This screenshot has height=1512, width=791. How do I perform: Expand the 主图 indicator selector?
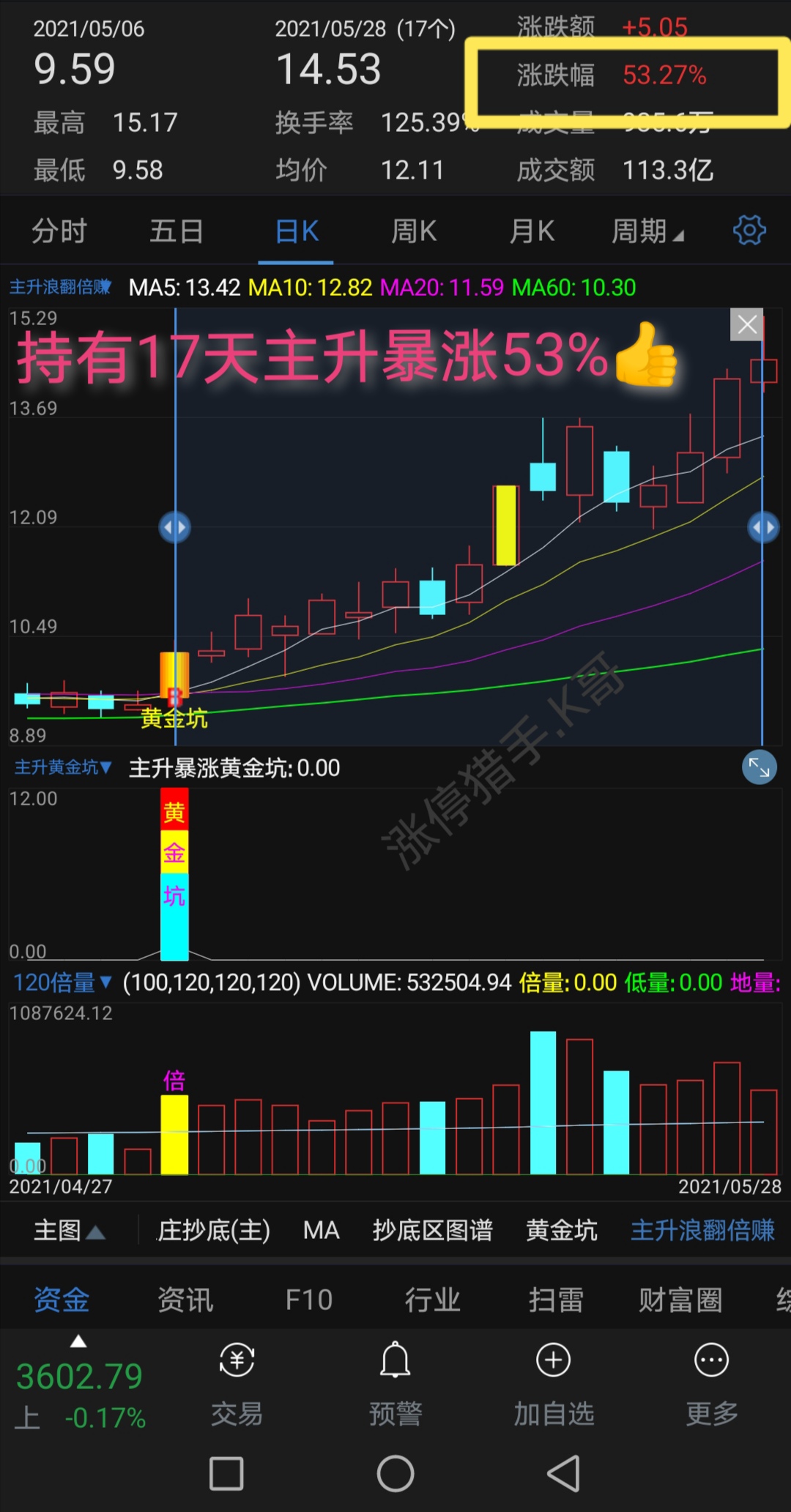click(70, 1230)
